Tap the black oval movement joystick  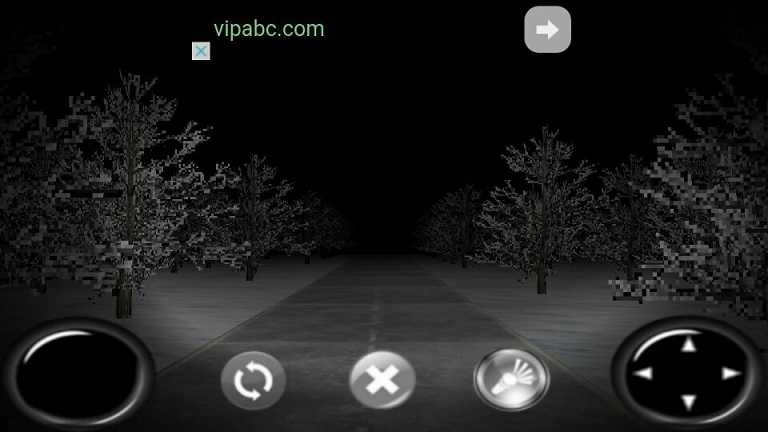click(x=78, y=374)
